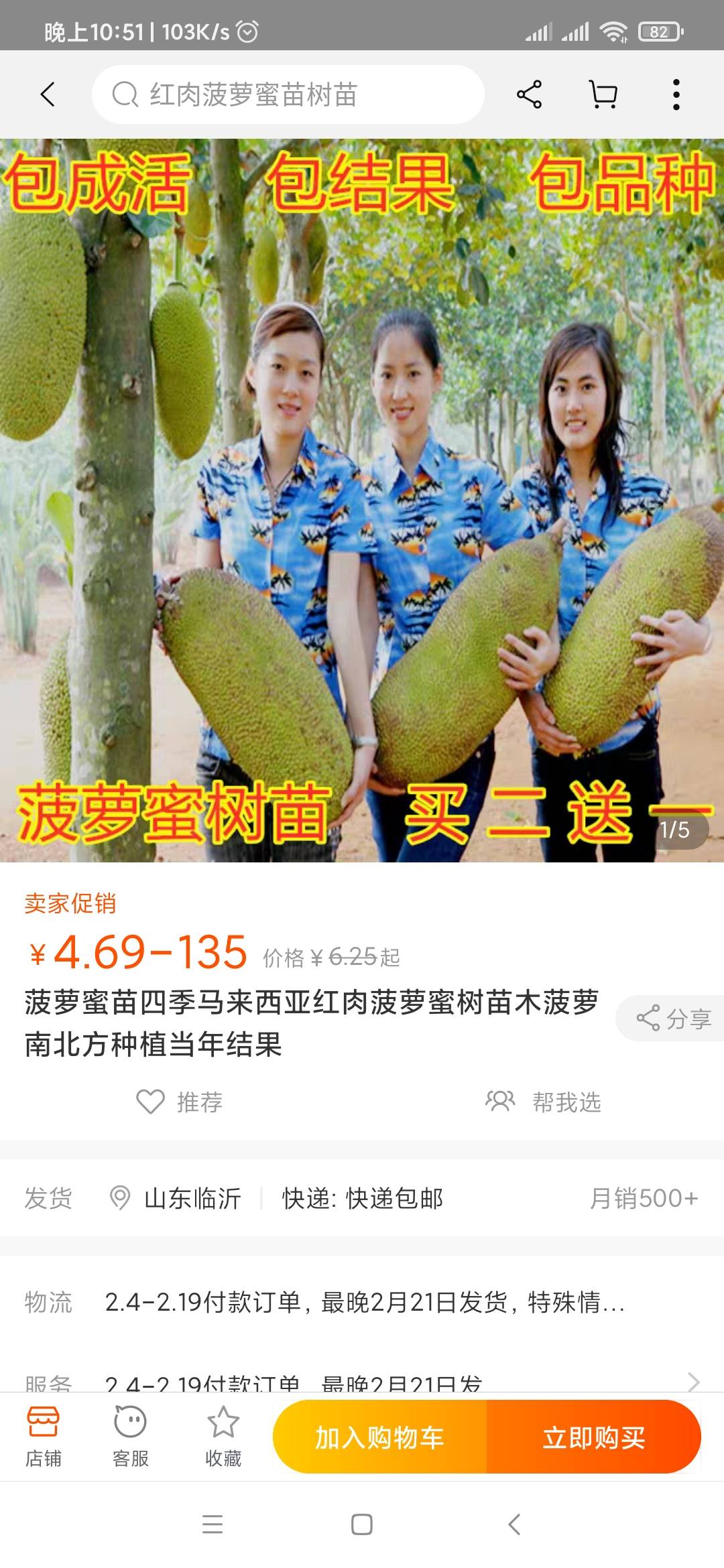Screen dimensions: 724x1568
Task: Go to the system home screen
Action: (x=362, y=1524)
